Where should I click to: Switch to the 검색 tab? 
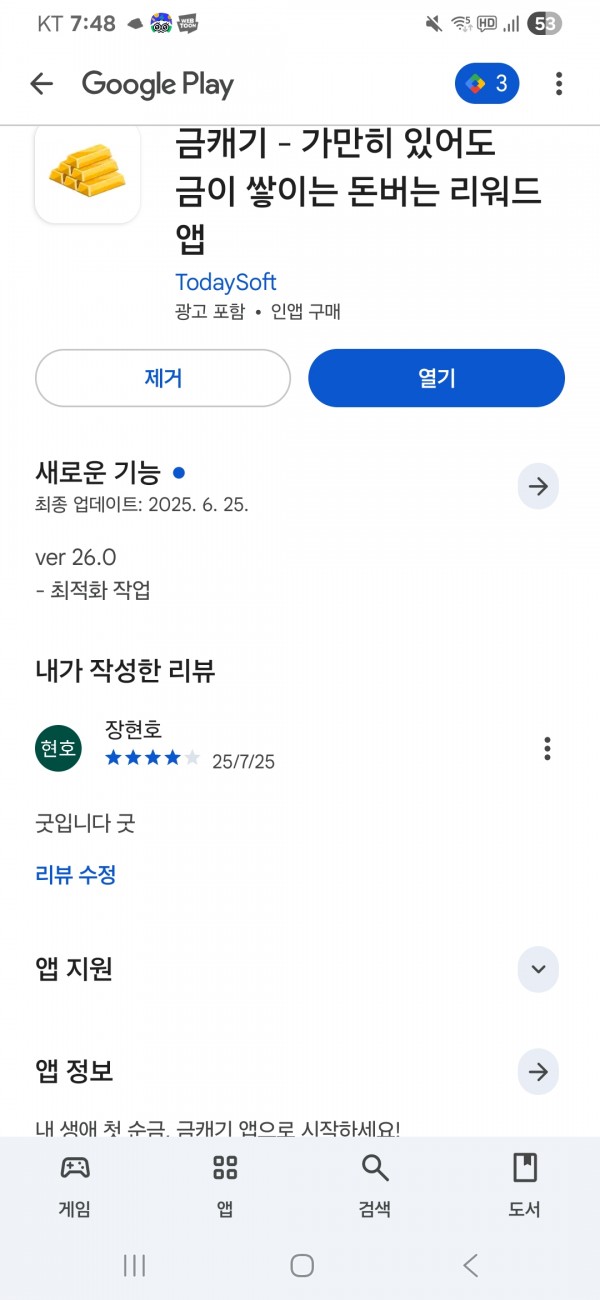(375, 1185)
